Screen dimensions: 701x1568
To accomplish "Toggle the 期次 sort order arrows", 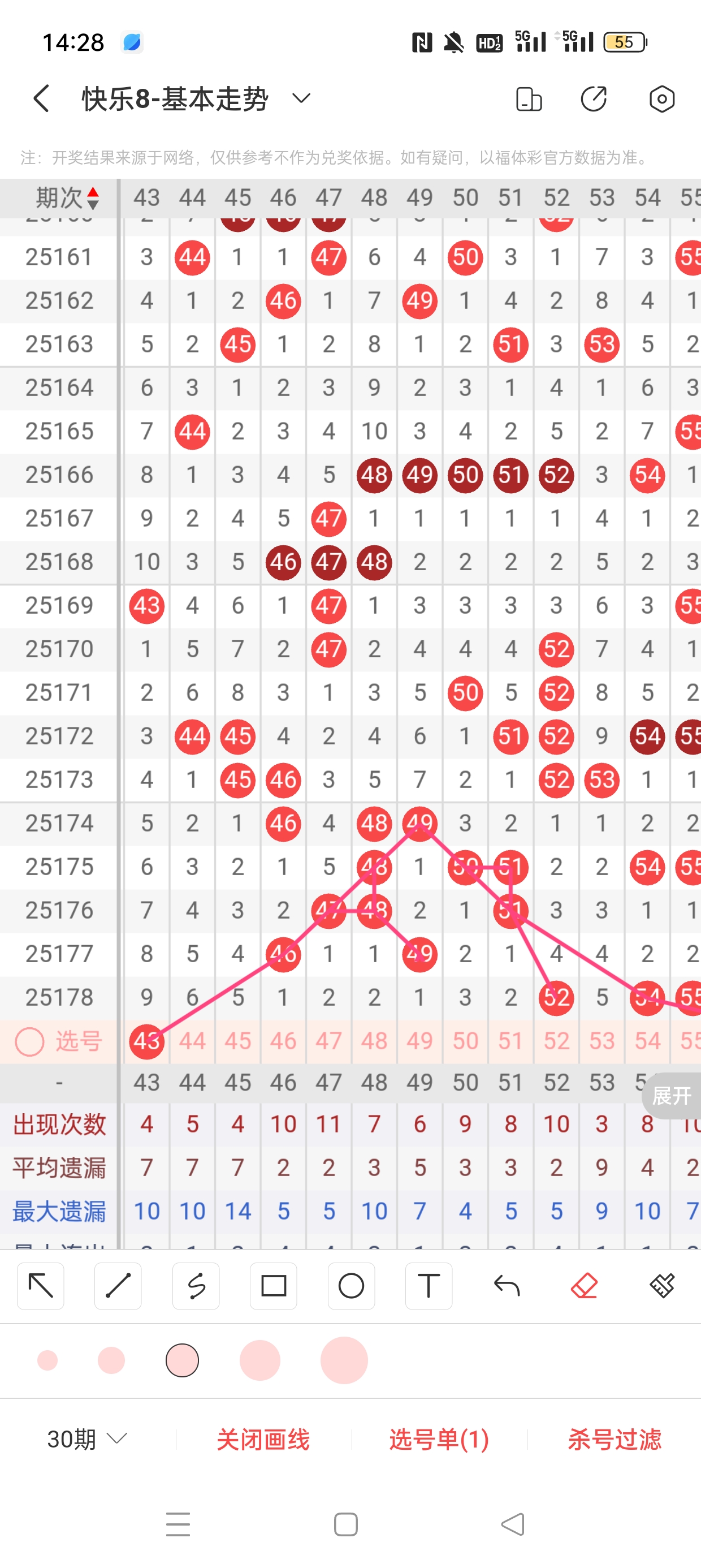I will click(93, 198).
